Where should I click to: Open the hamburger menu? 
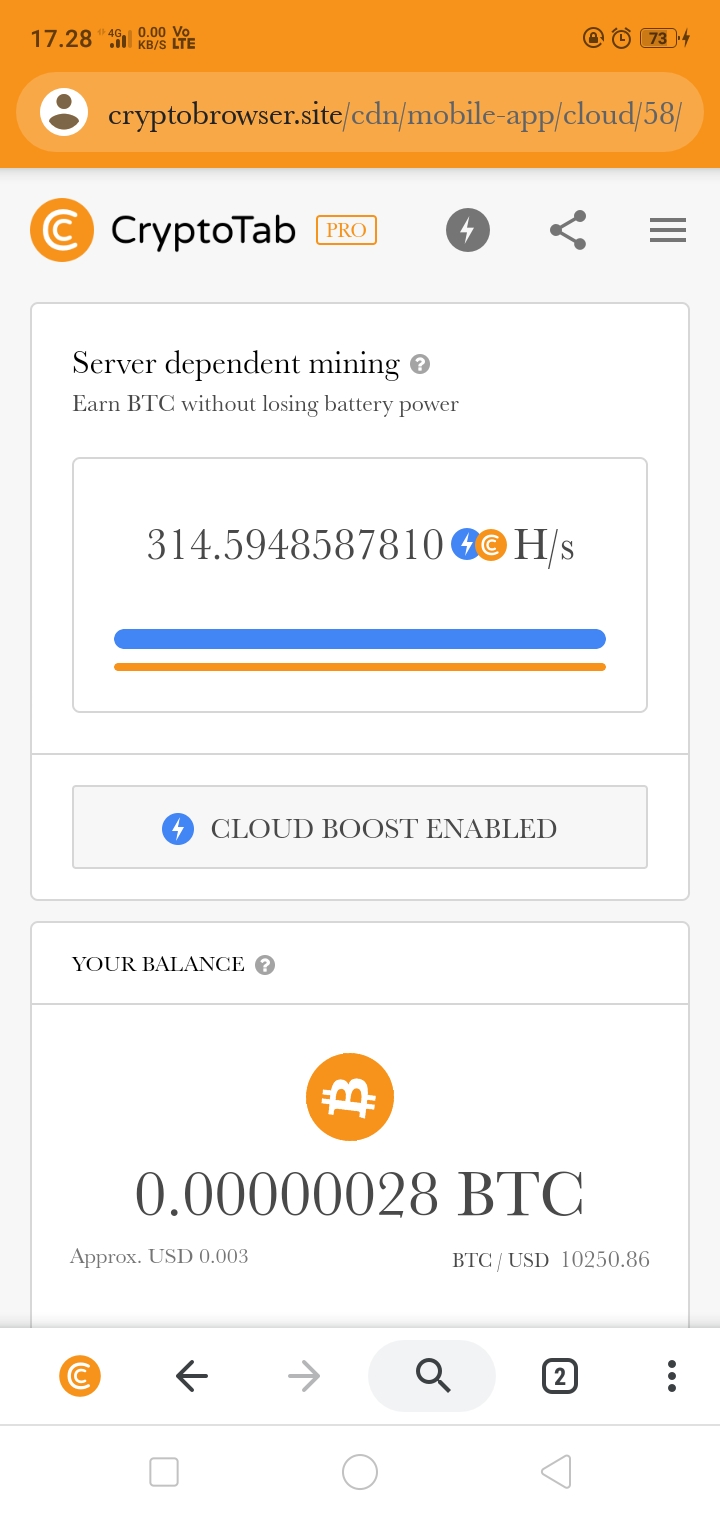(667, 231)
